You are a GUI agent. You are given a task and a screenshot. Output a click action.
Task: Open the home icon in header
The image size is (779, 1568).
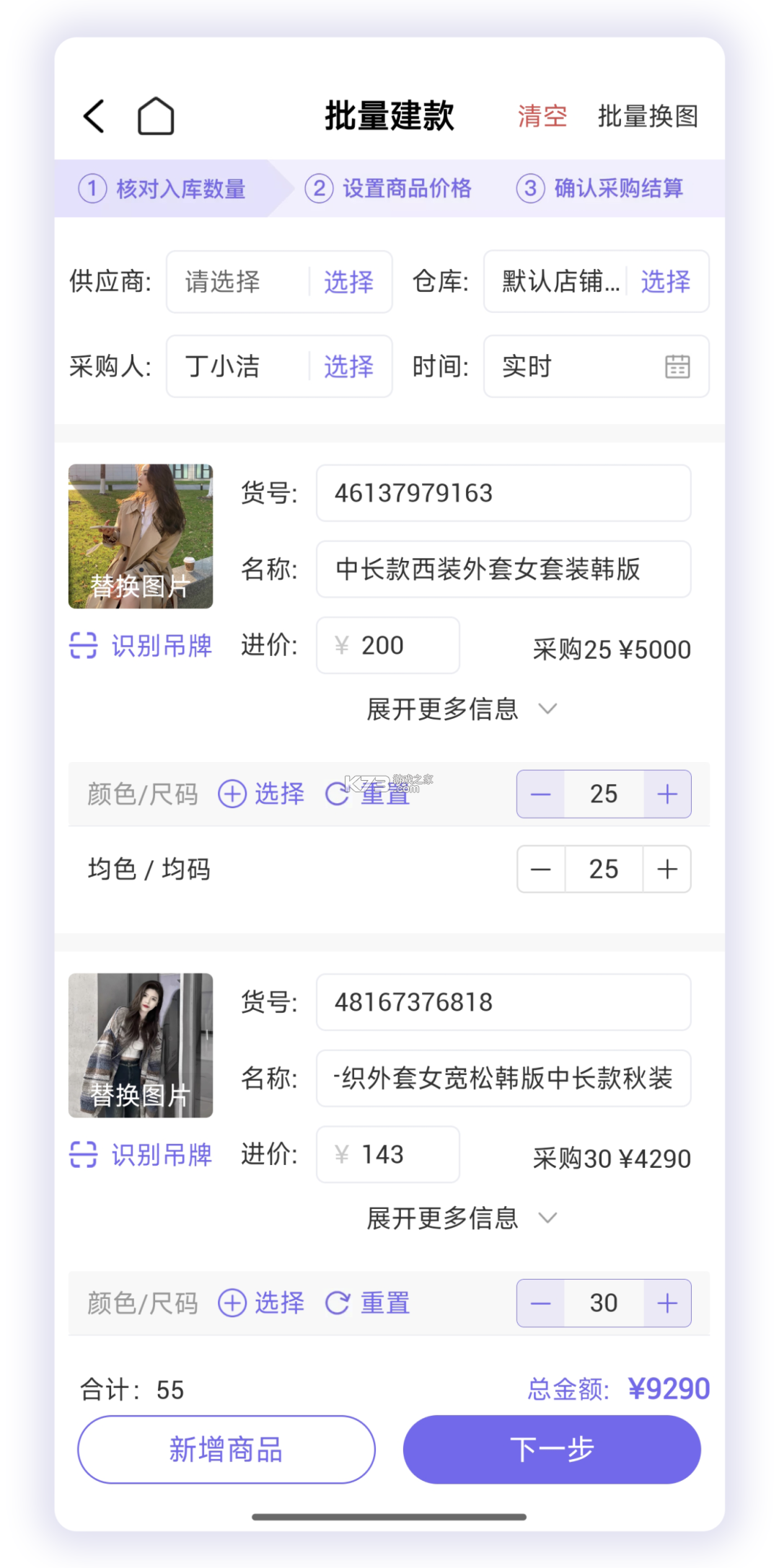156,116
